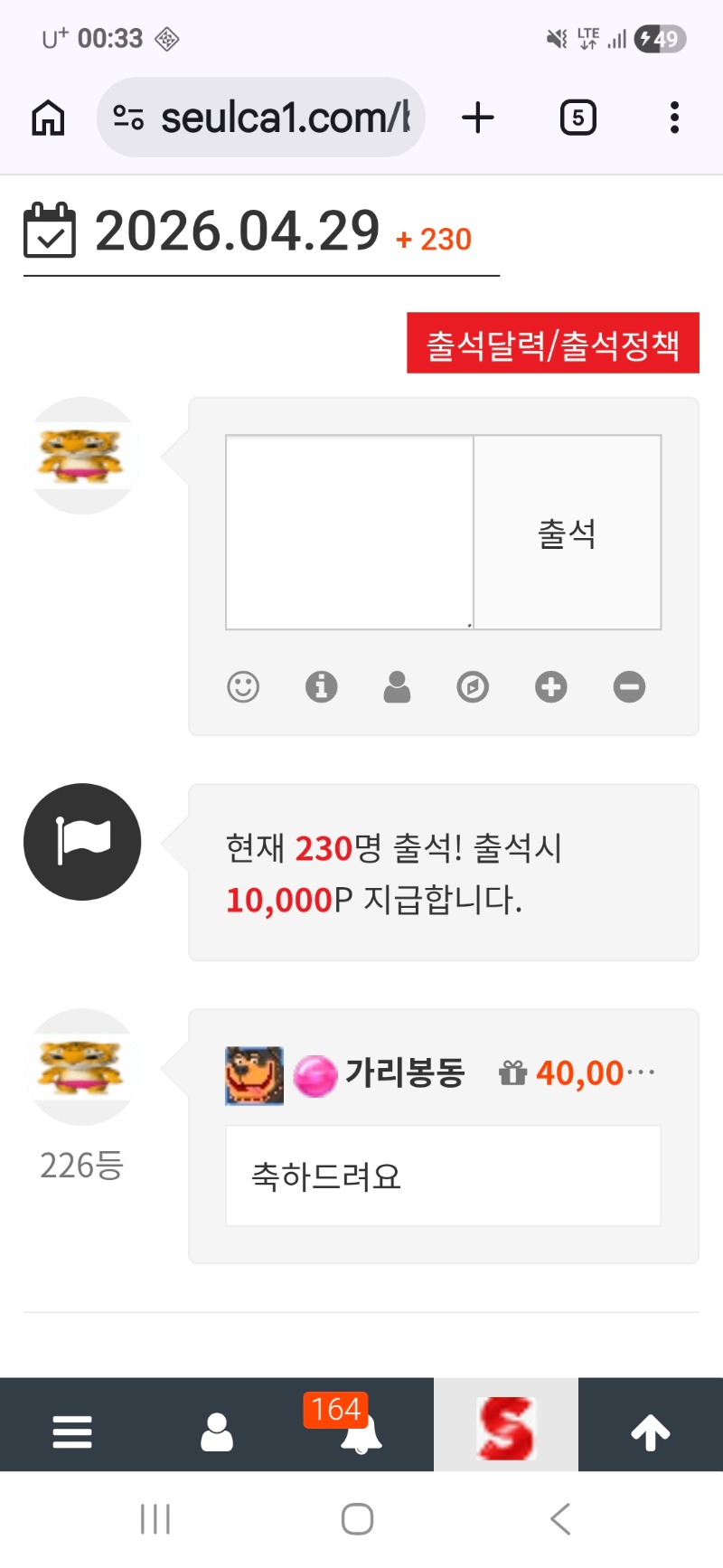Open the emoticon smiley picker

click(243, 687)
